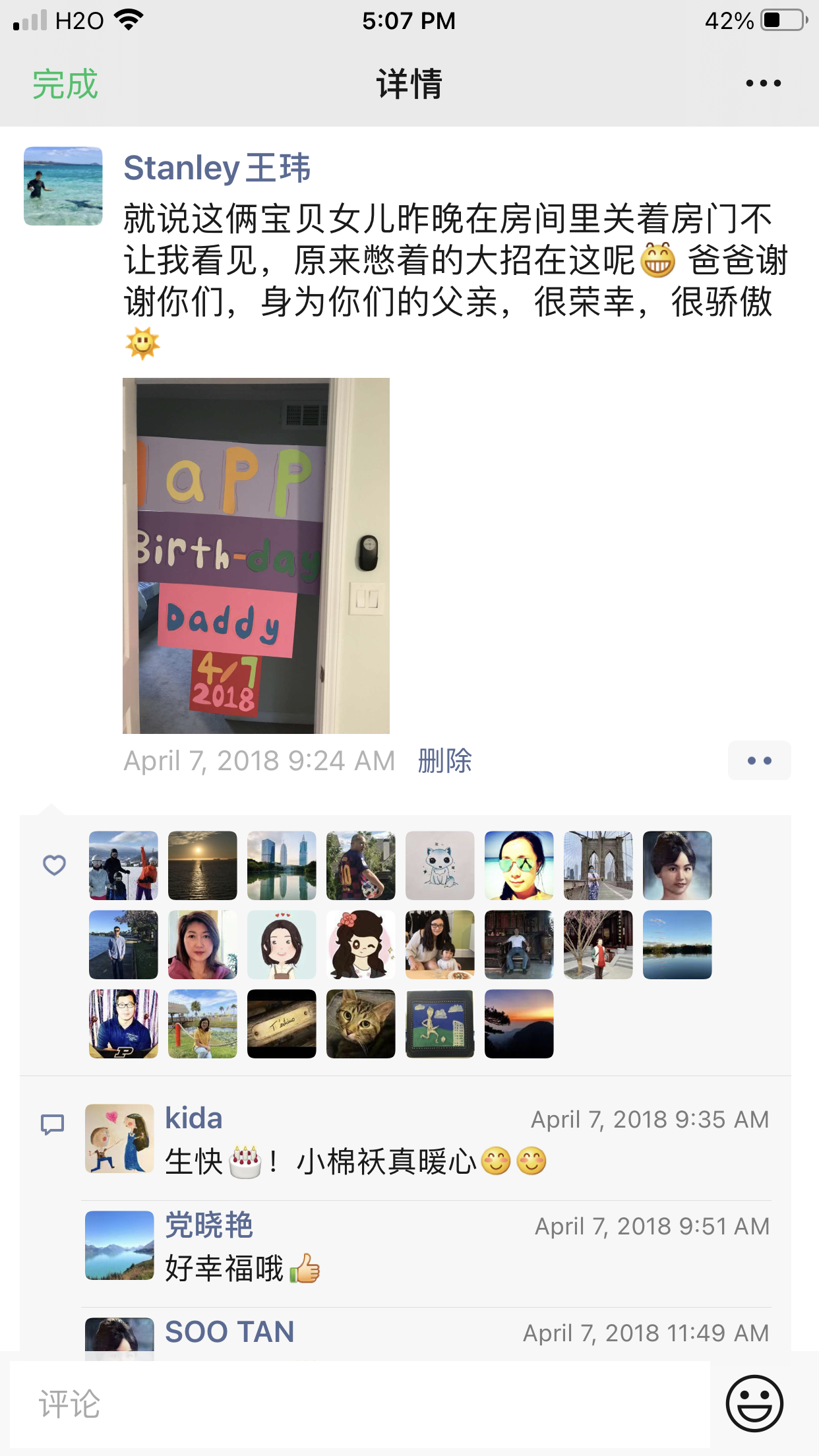The width and height of the screenshot is (819, 1456).
Task: Tap the 评论 comment input field
Action: click(x=359, y=1403)
